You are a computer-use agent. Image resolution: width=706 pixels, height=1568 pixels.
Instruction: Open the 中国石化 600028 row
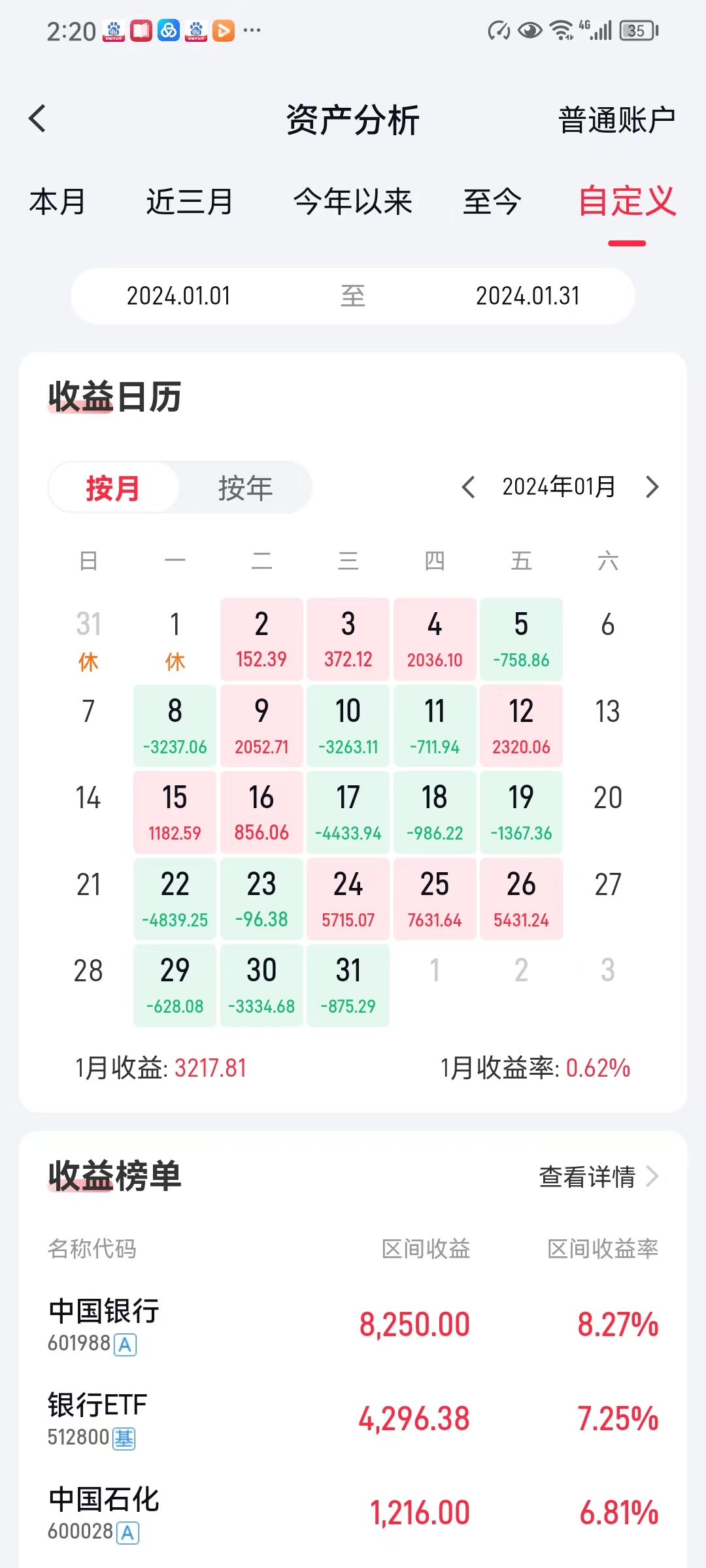353,1513
